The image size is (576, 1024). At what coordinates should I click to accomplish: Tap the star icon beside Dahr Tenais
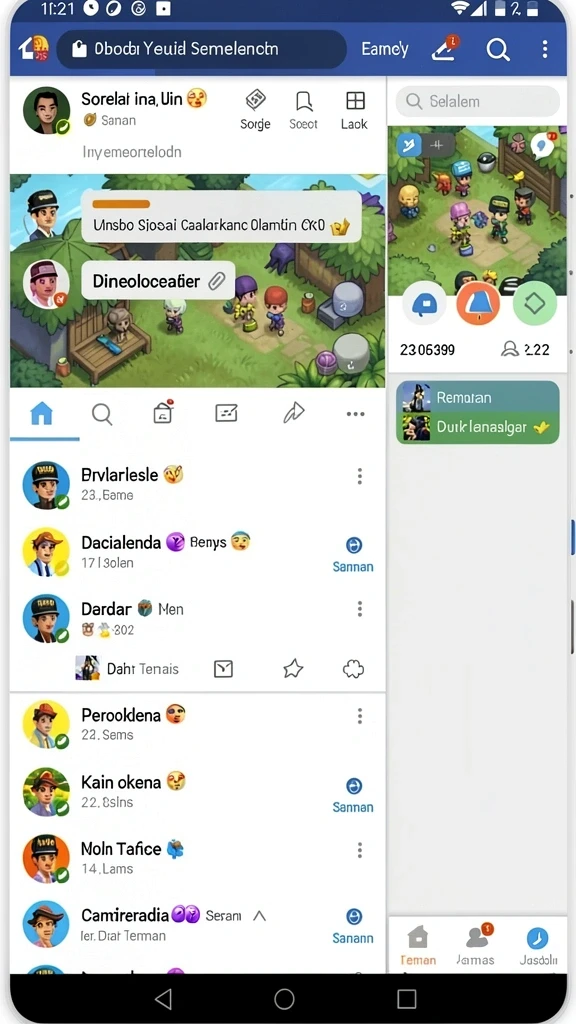293,669
